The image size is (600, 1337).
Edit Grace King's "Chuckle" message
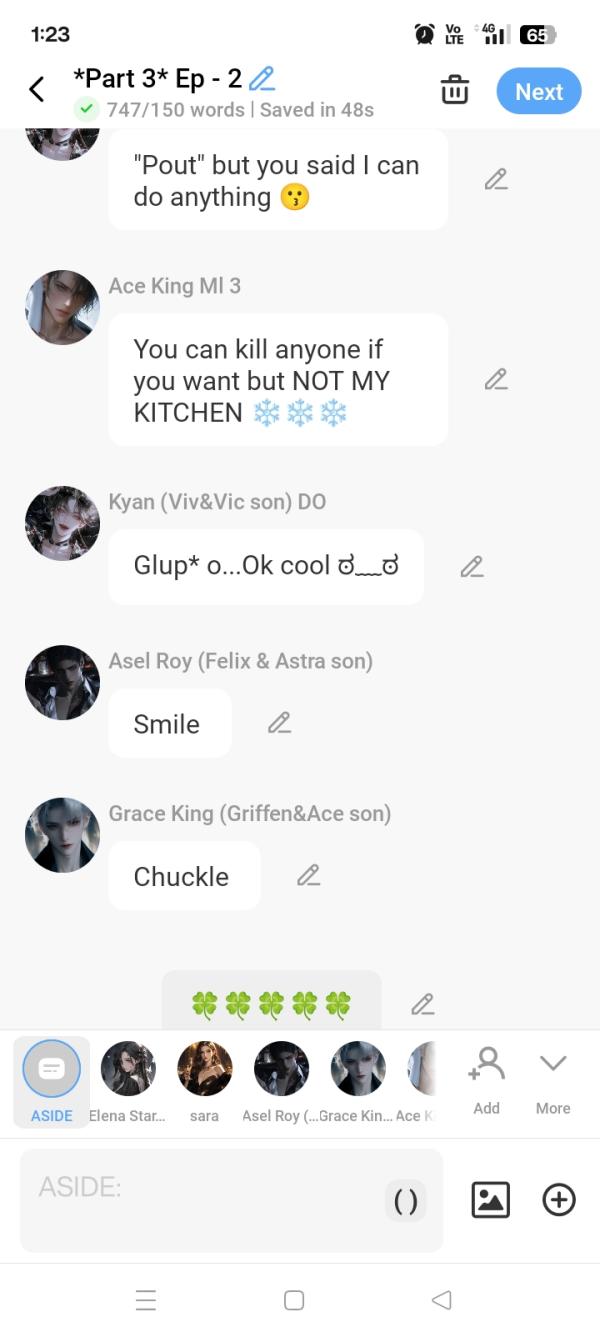point(309,876)
